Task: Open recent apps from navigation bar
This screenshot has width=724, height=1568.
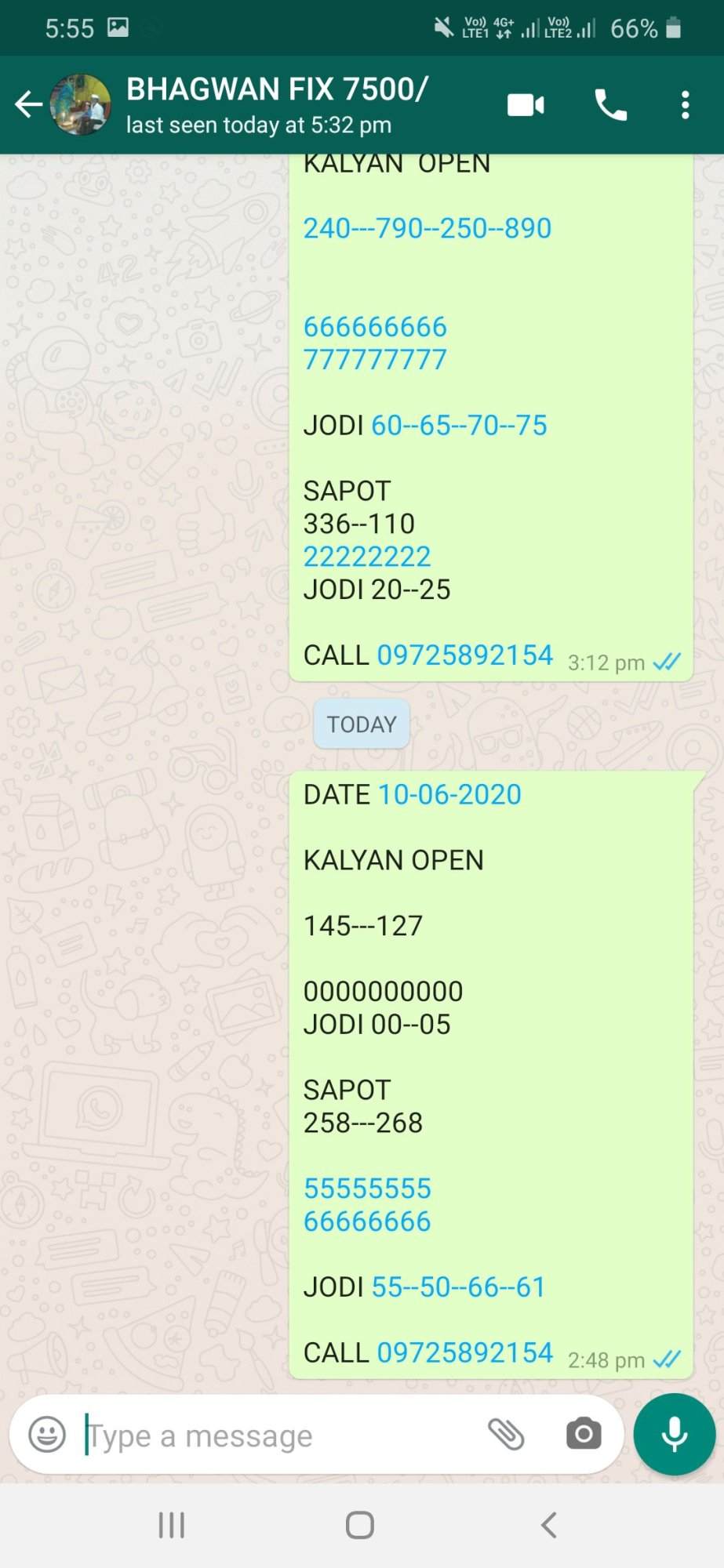Action: coord(171,1525)
